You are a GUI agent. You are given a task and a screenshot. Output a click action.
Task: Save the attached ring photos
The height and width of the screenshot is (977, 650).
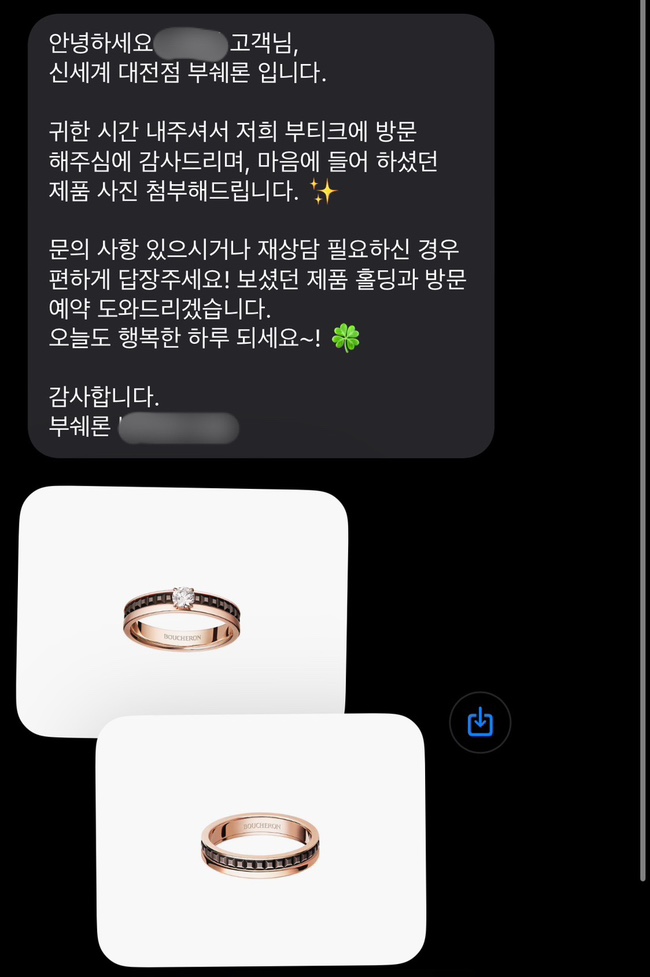point(480,720)
